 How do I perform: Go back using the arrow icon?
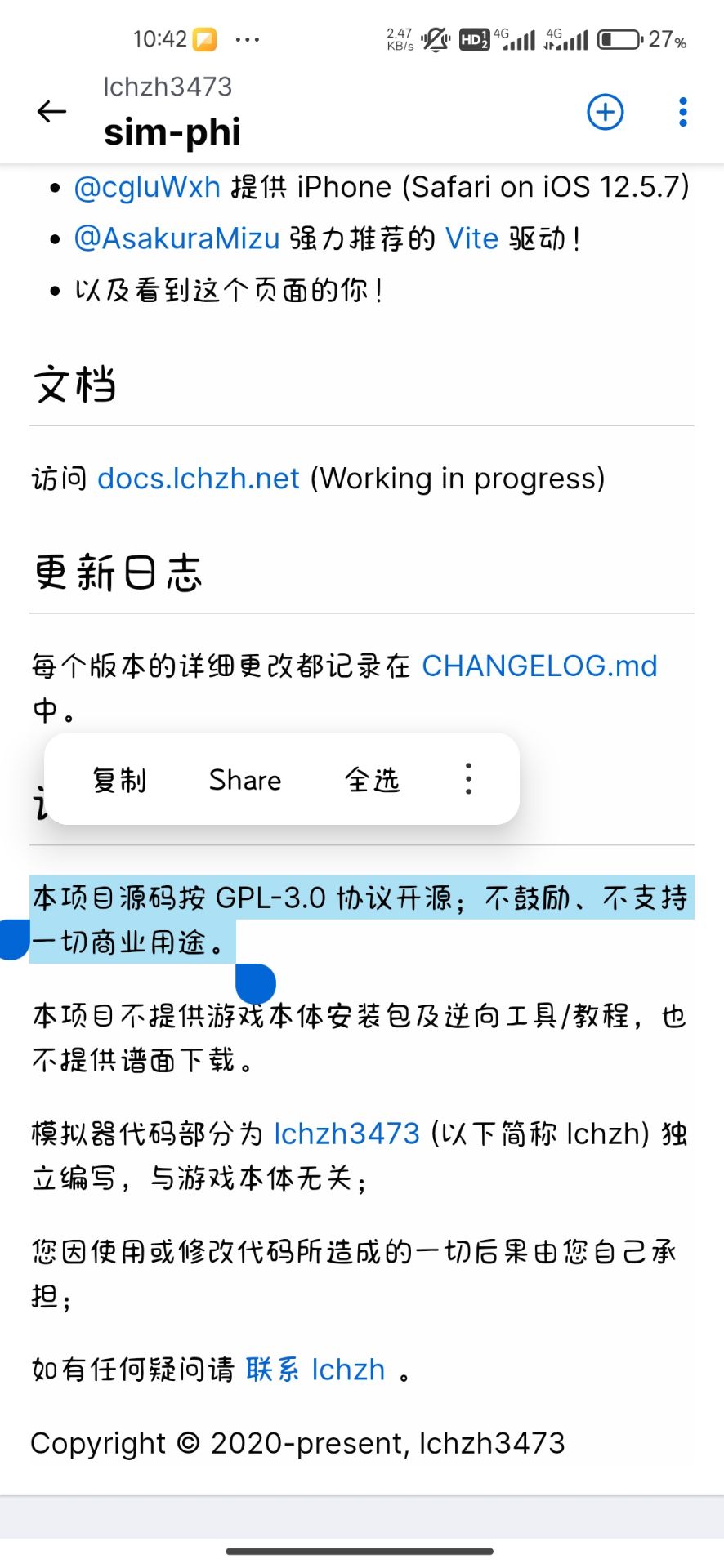51,112
